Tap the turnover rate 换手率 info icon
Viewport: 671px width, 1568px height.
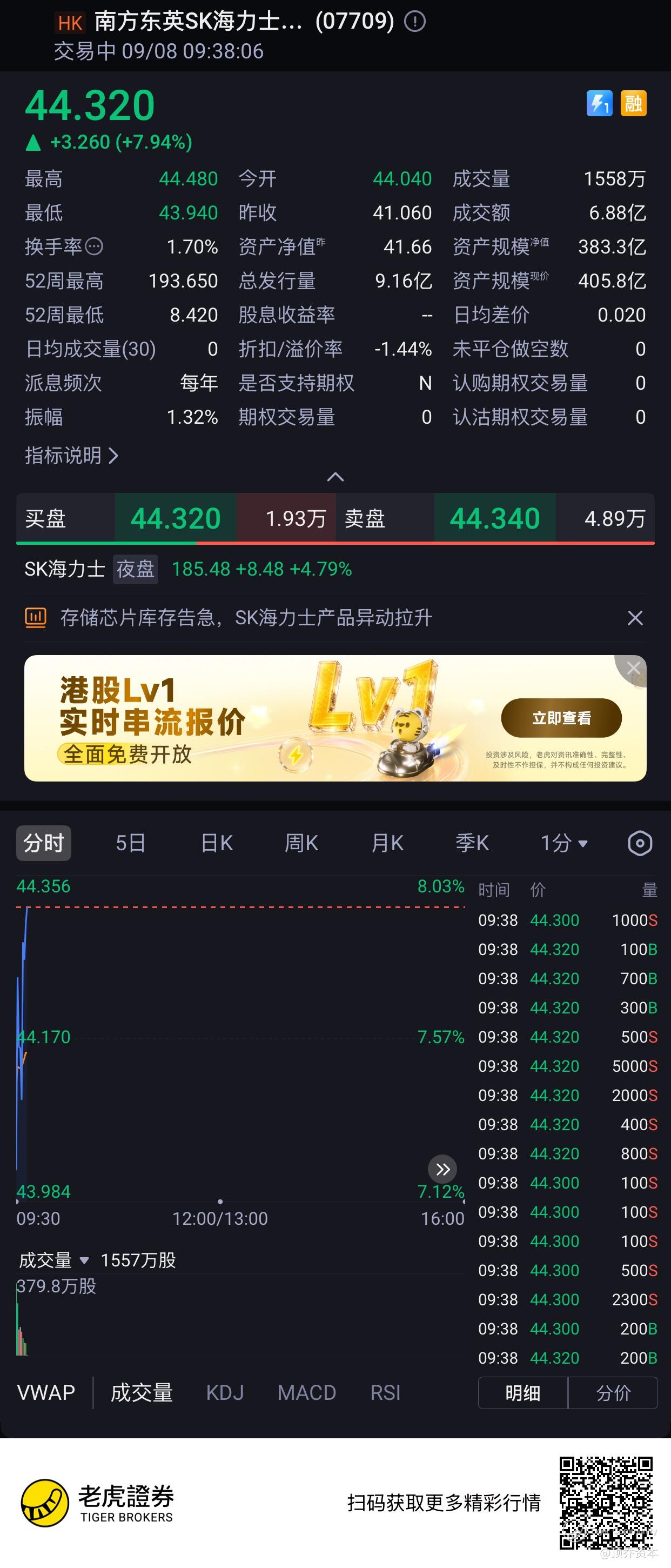pyautogui.click(x=95, y=246)
